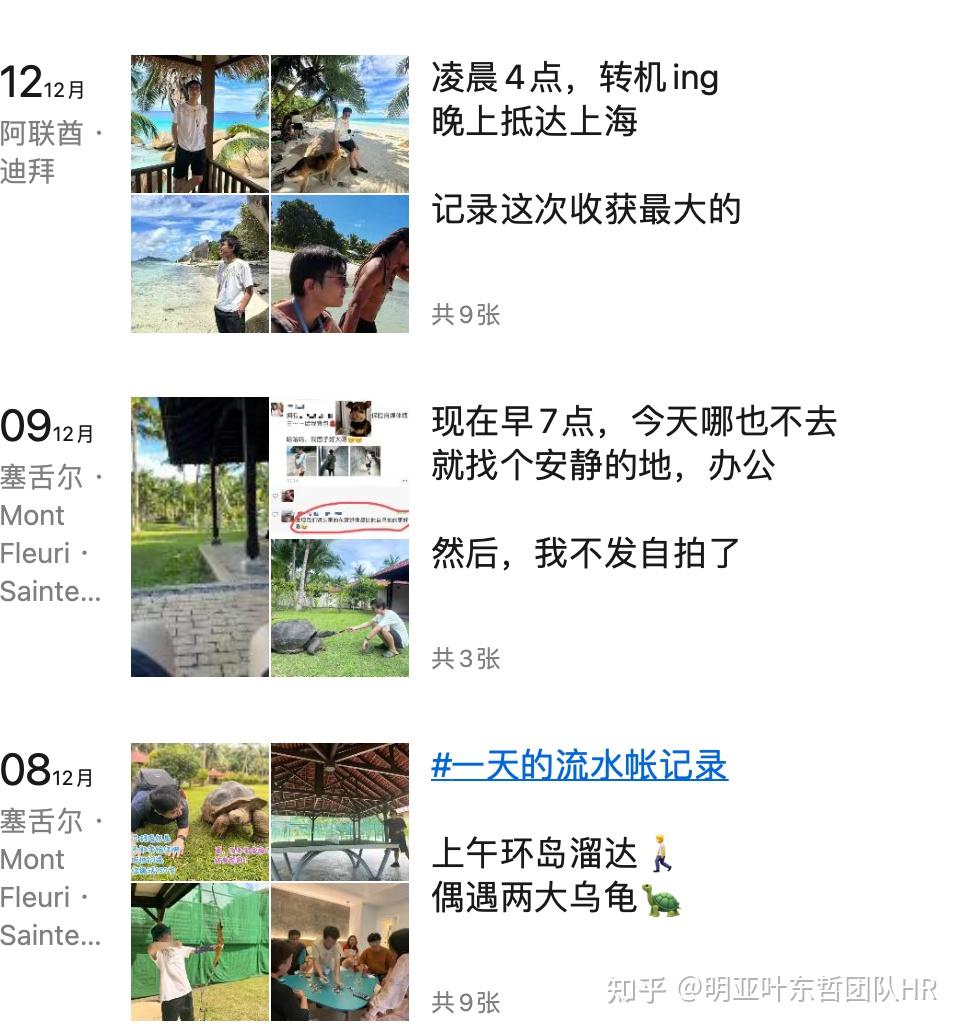Open the thatched pavilion photo thumbnail
Image resolution: width=962 pixels, height=1028 pixels.
tap(200, 537)
